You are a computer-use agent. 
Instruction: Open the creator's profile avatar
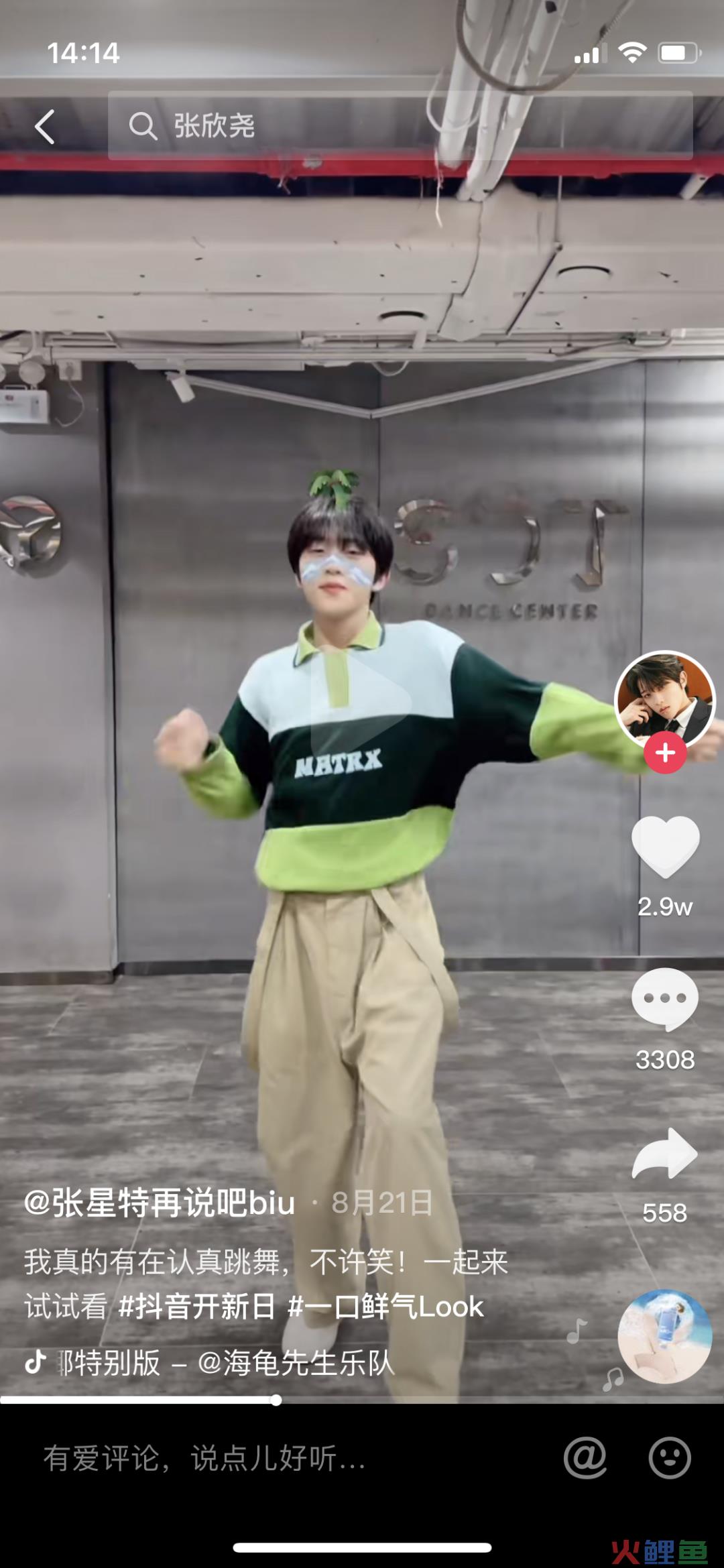[664, 700]
